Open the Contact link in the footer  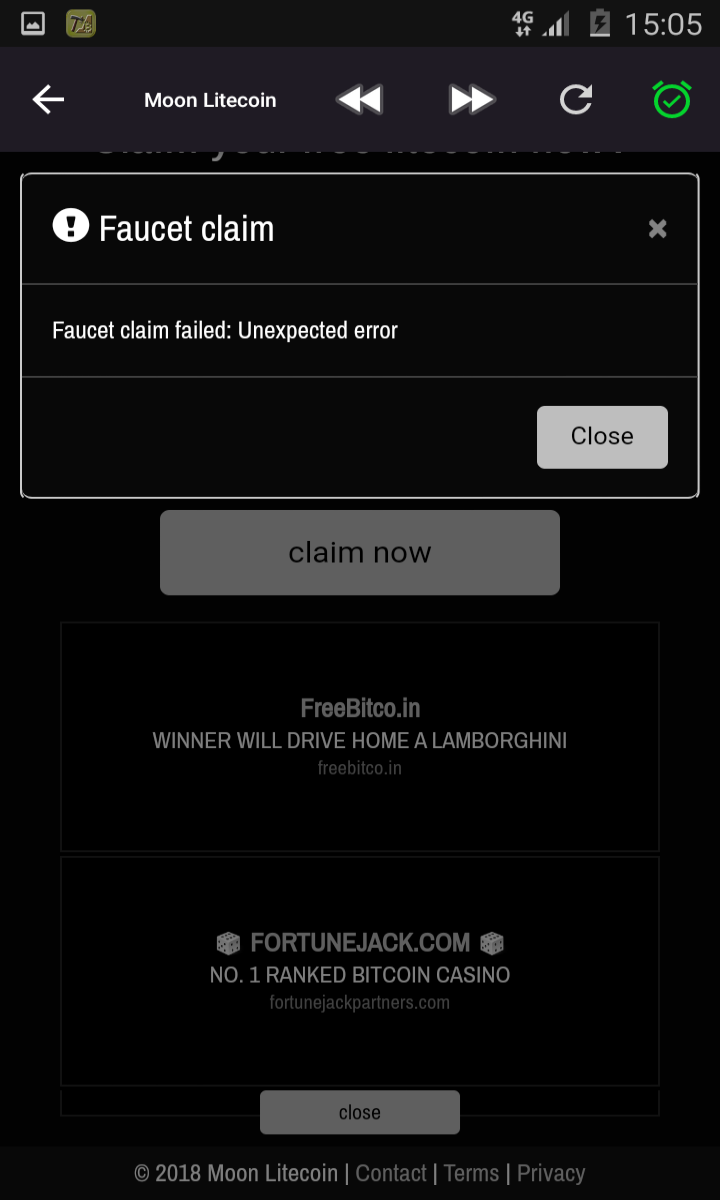[391, 1173]
